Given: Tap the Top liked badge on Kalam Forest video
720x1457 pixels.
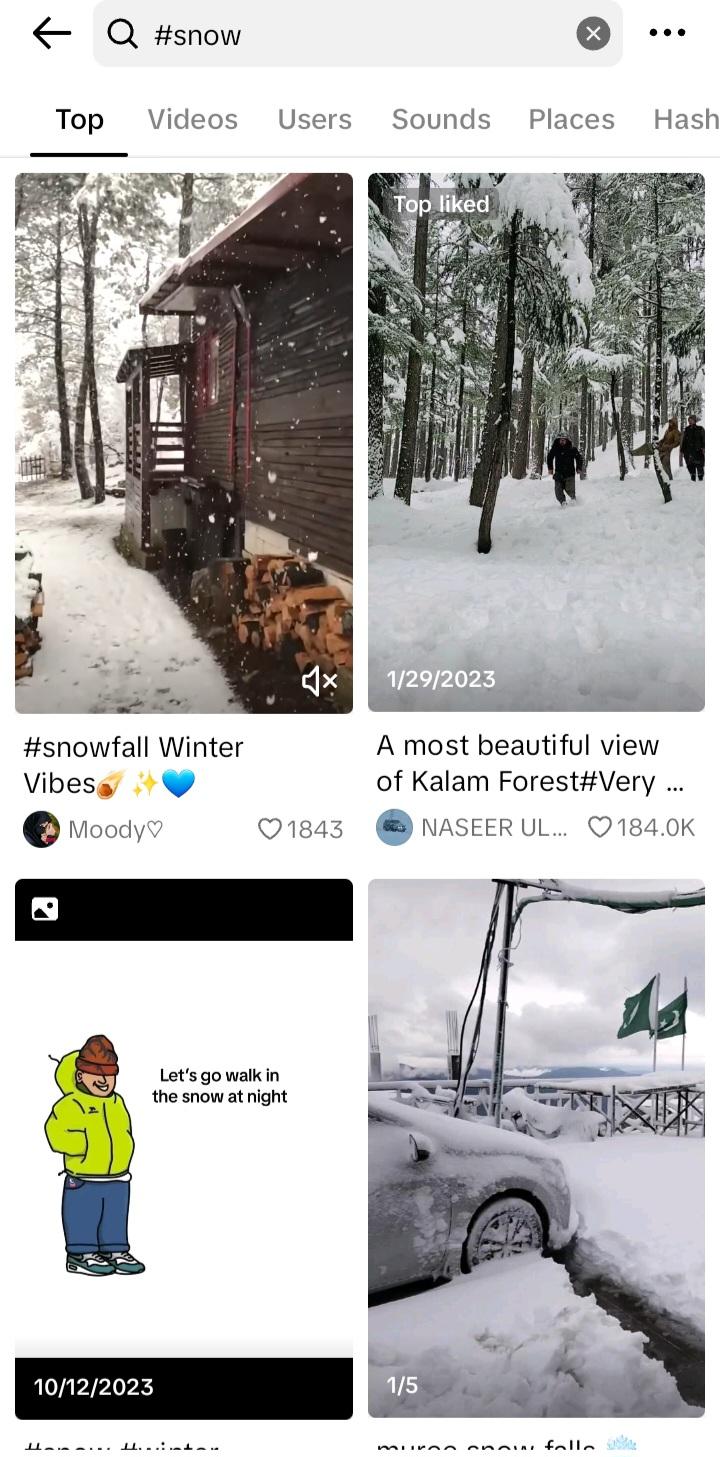Looking at the screenshot, I should coord(441,204).
